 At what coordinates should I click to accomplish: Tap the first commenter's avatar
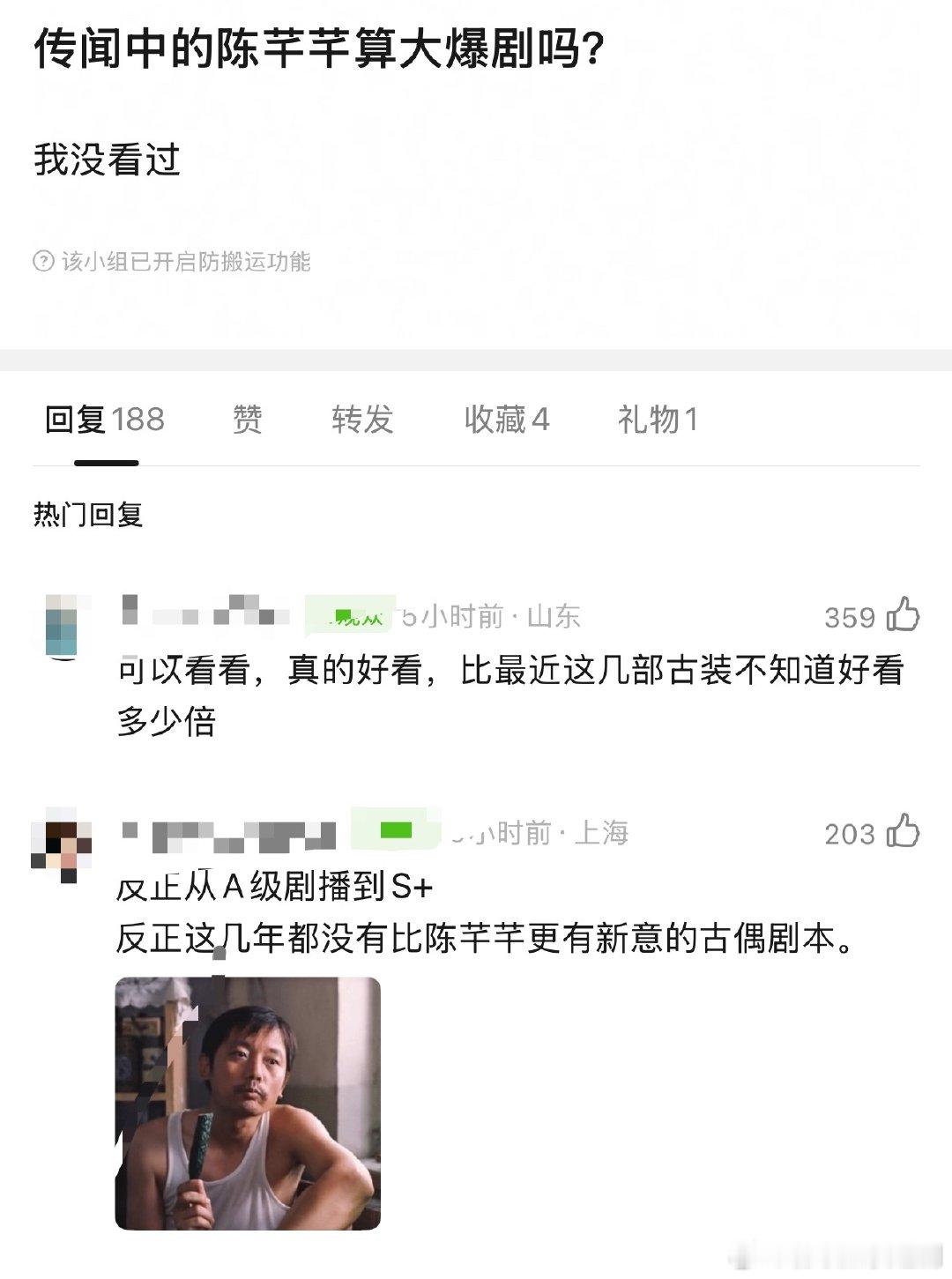point(63,621)
